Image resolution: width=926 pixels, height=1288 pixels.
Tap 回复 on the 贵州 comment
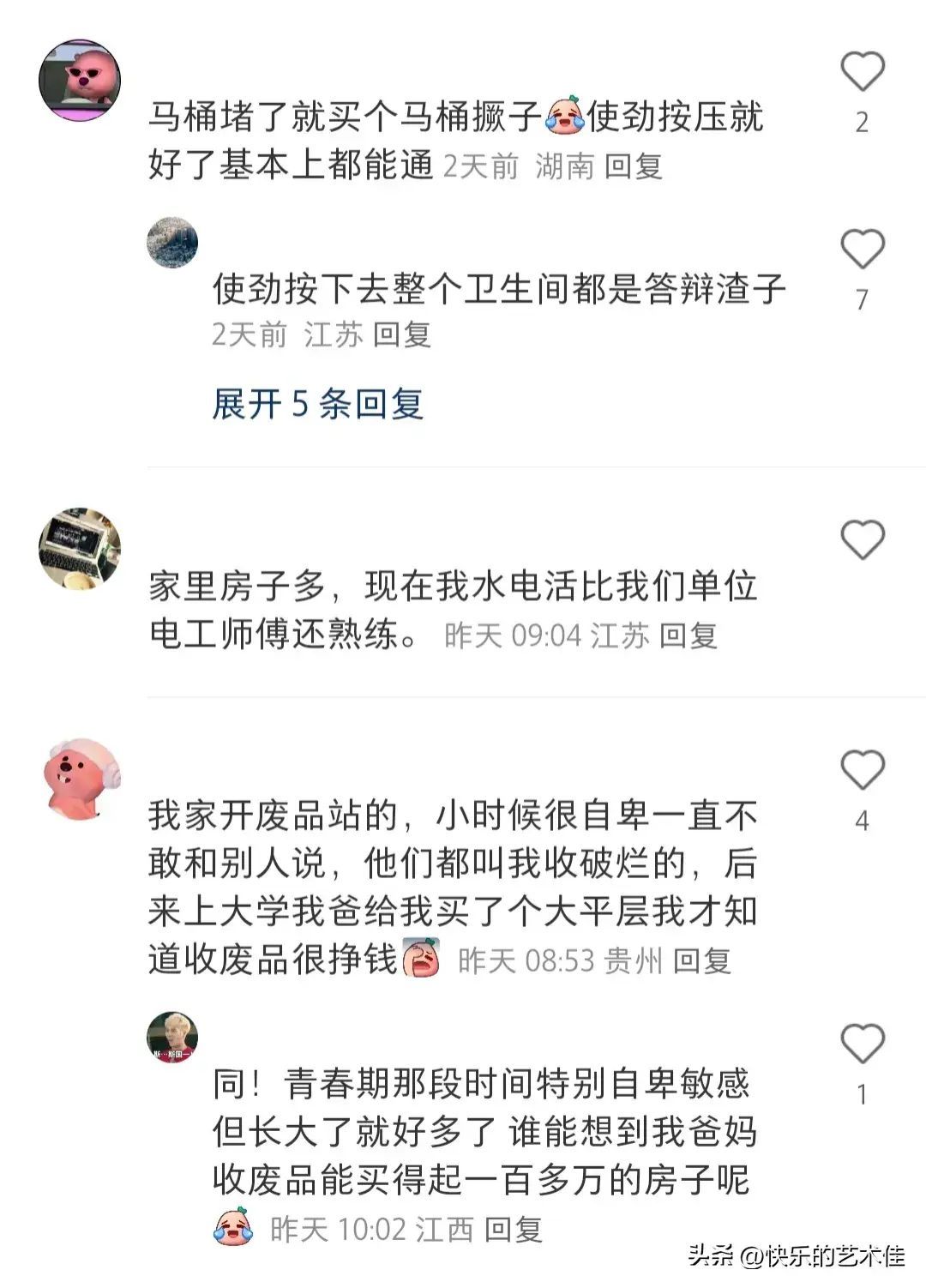[x=705, y=960]
